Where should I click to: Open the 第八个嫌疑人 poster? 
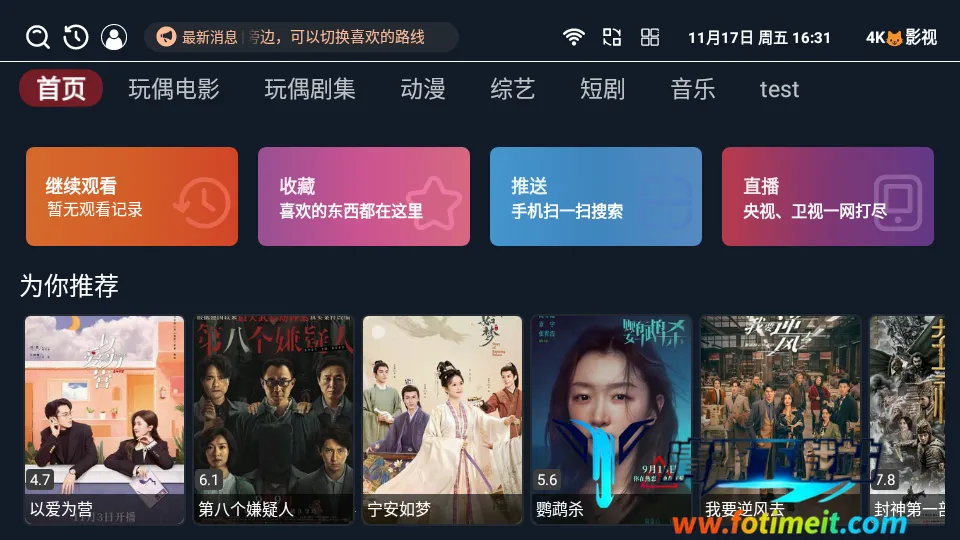click(274, 420)
